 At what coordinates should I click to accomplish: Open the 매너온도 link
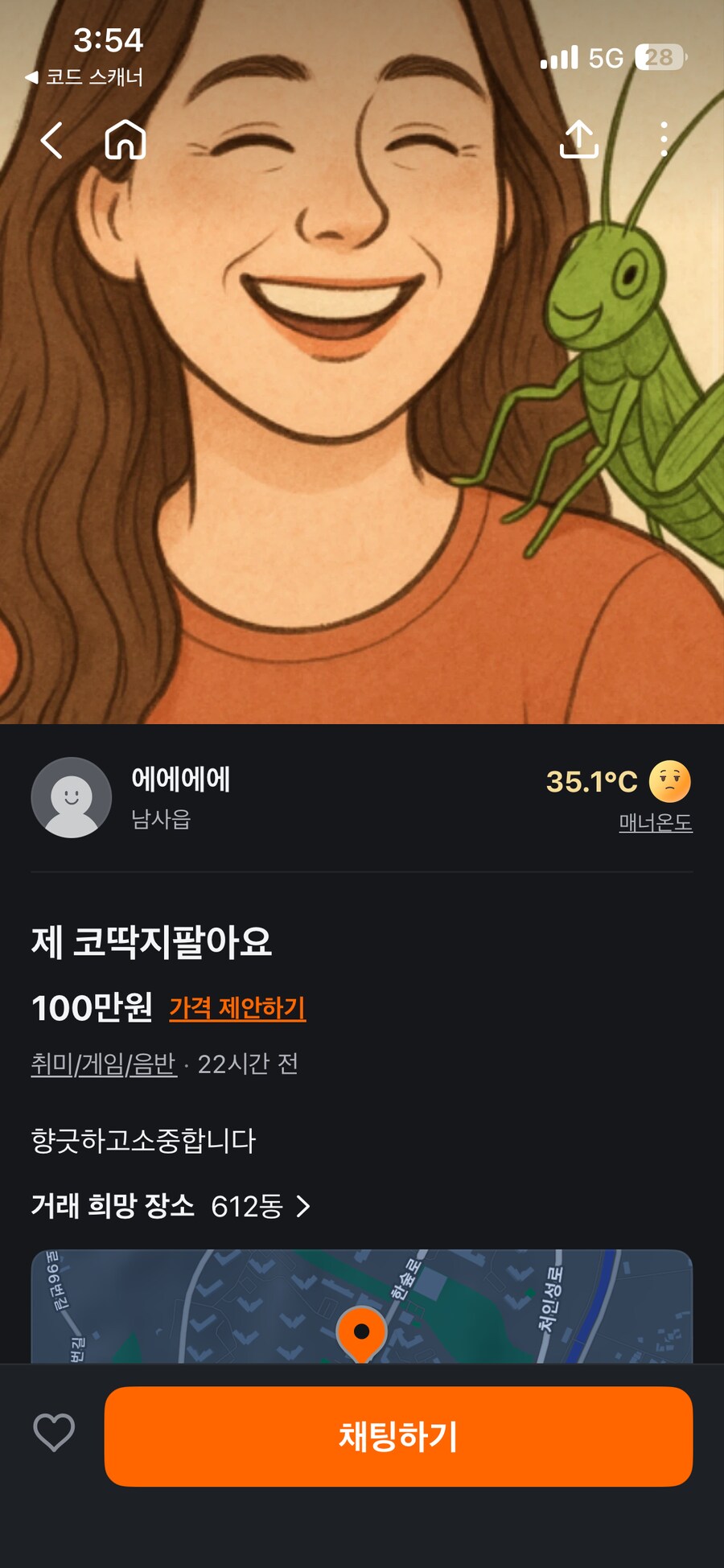[655, 822]
